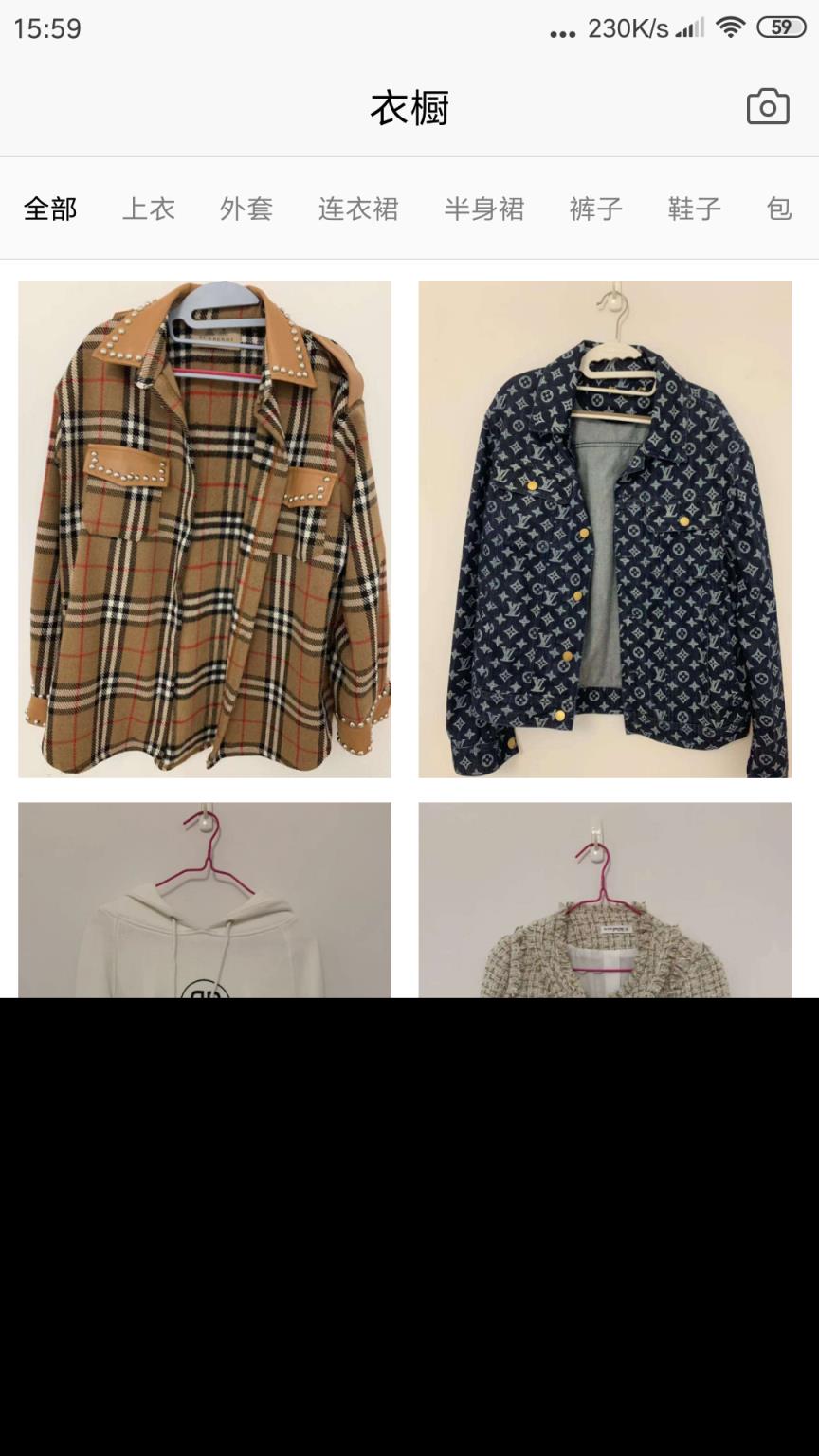Image resolution: width=819 pixels, height=1456 pixels.
Task: Switch to the 外套 tab
Action: click(246, 209)
